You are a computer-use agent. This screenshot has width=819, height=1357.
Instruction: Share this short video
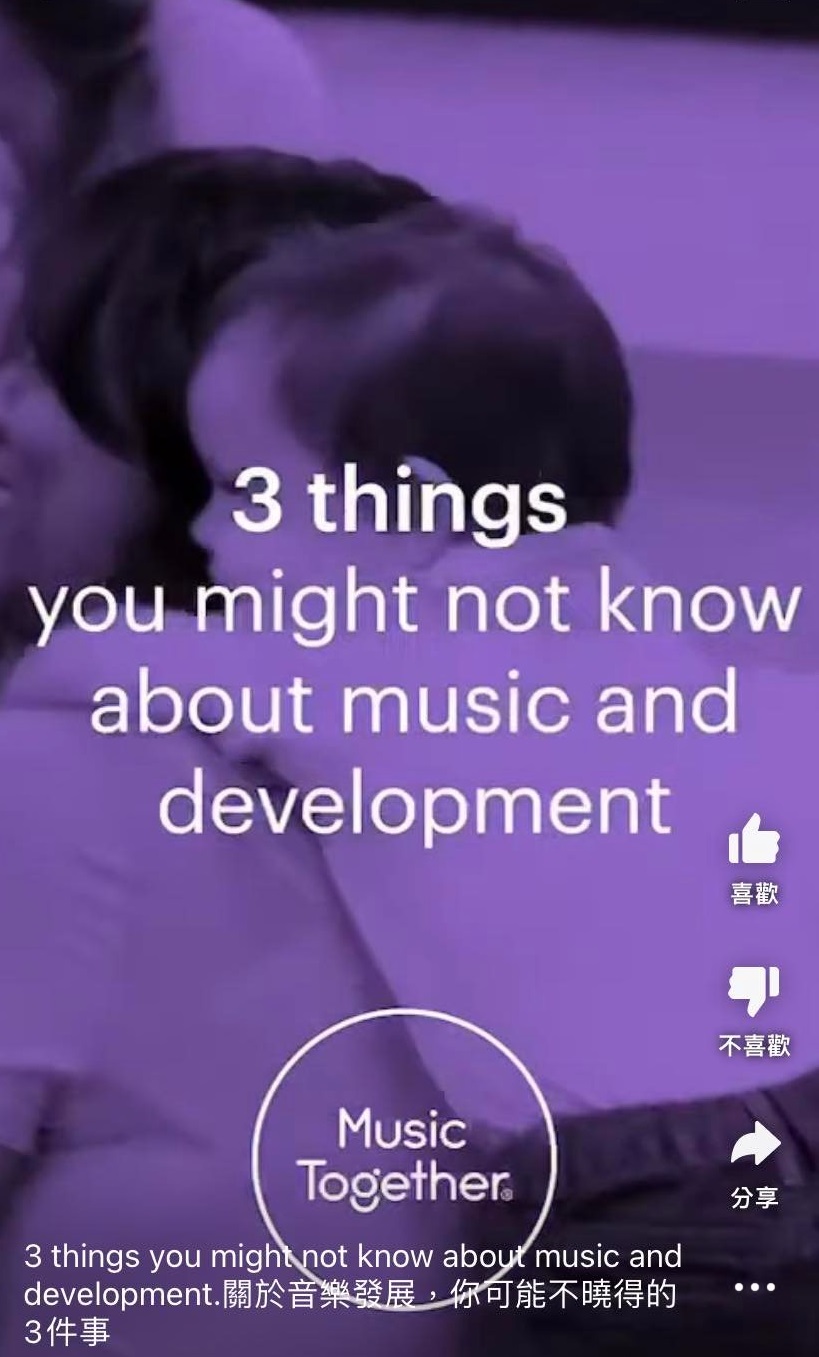click(x=754, y=1145)
